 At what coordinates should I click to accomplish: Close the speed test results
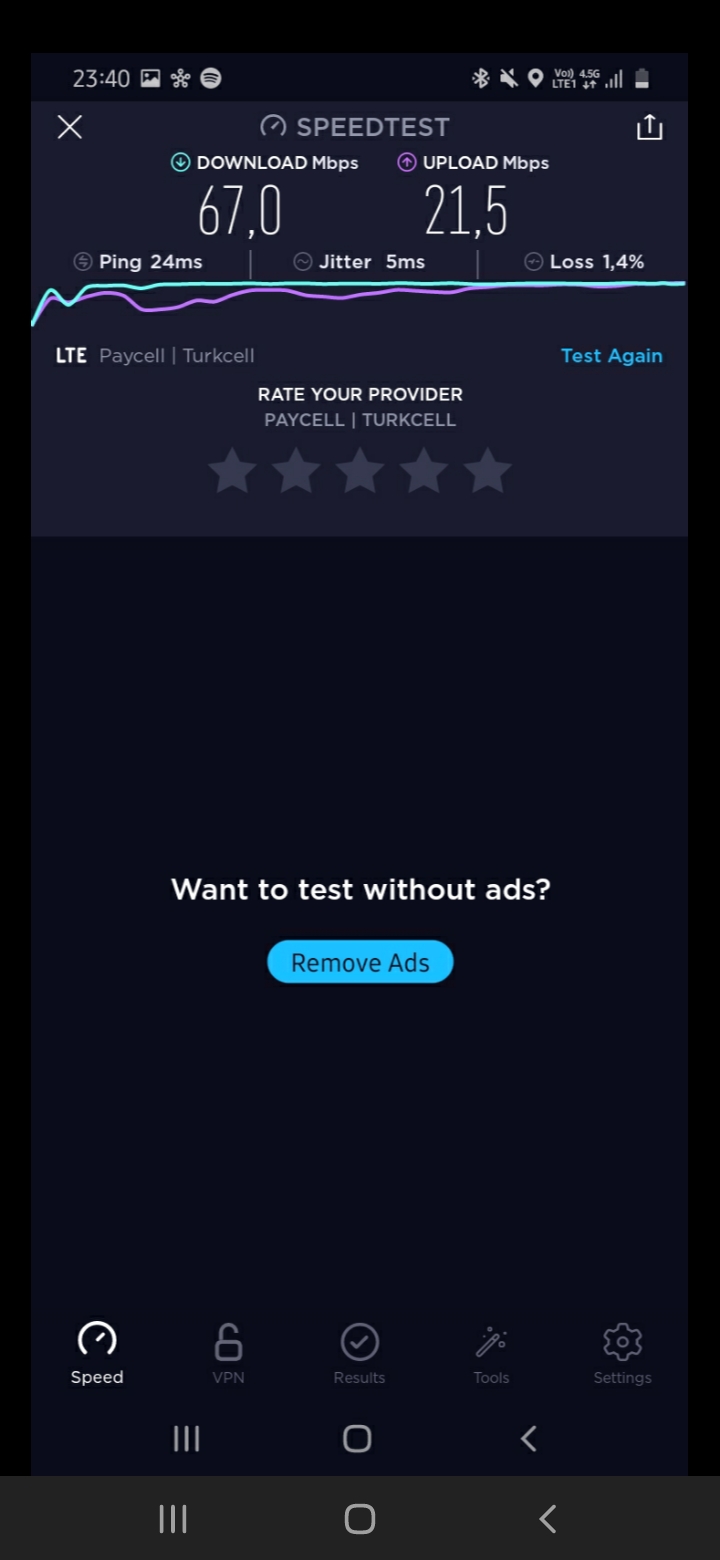pos(70,127)
